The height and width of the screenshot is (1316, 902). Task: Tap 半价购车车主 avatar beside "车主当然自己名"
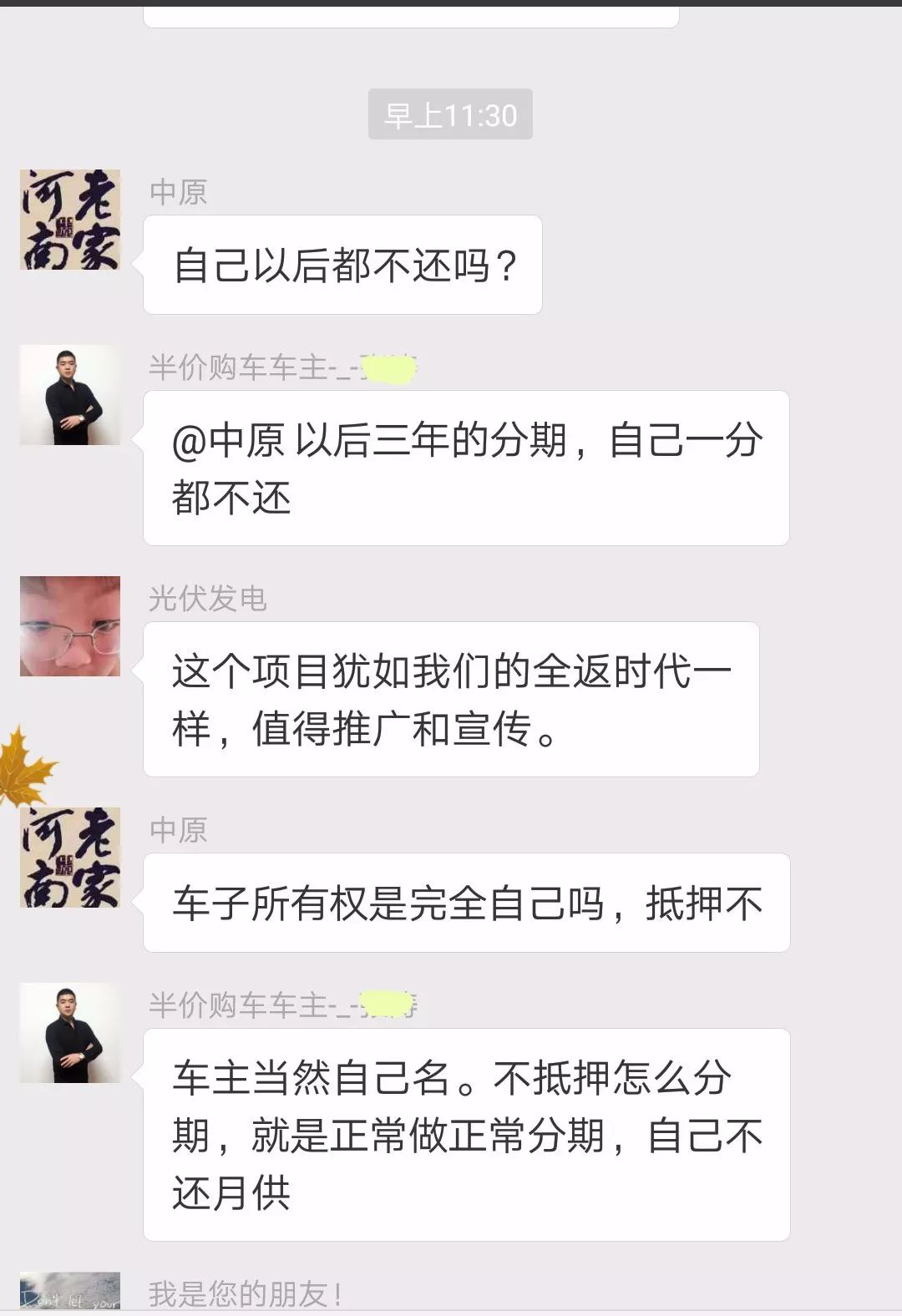[x=70, y=1033]
